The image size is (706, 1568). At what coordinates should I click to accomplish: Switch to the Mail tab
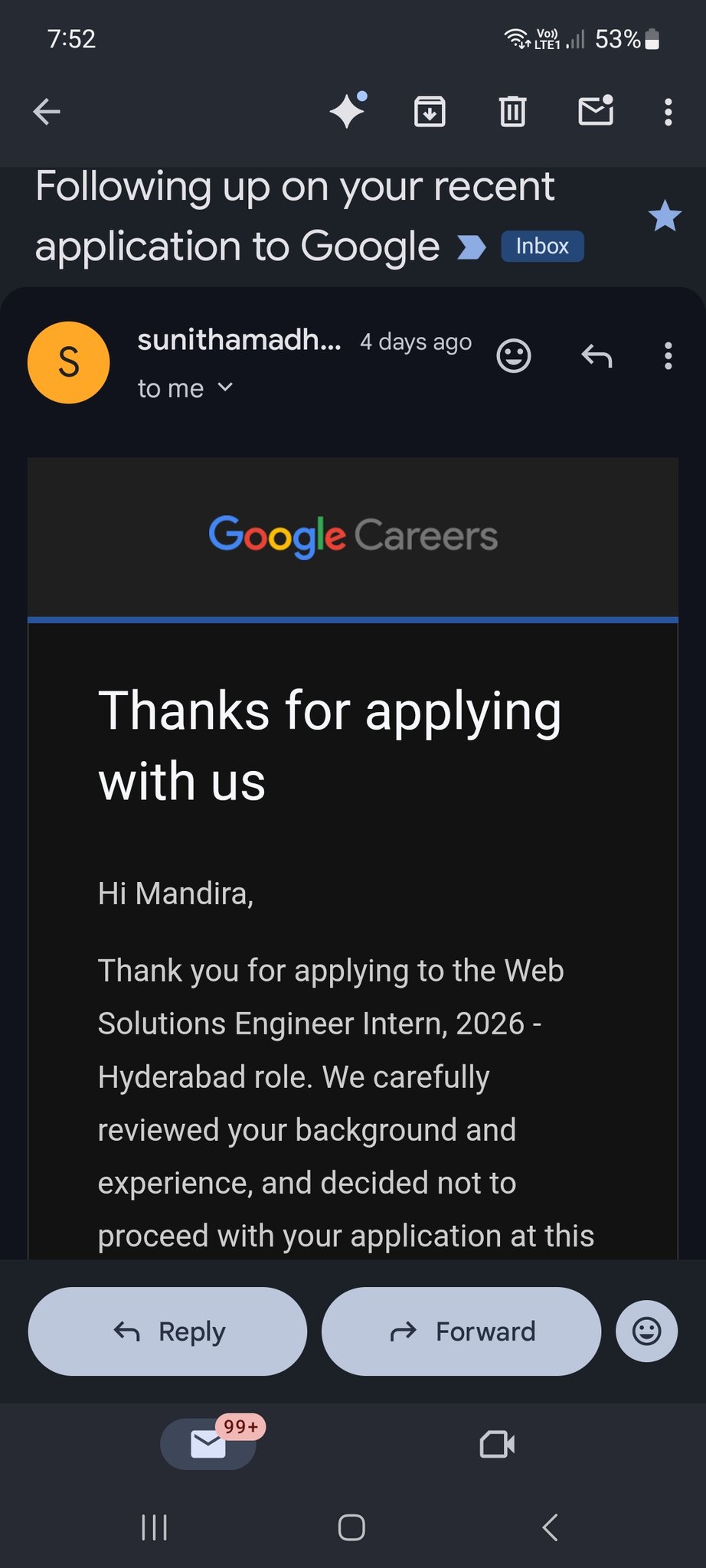pyautogui.click(x=208, y=1444)
